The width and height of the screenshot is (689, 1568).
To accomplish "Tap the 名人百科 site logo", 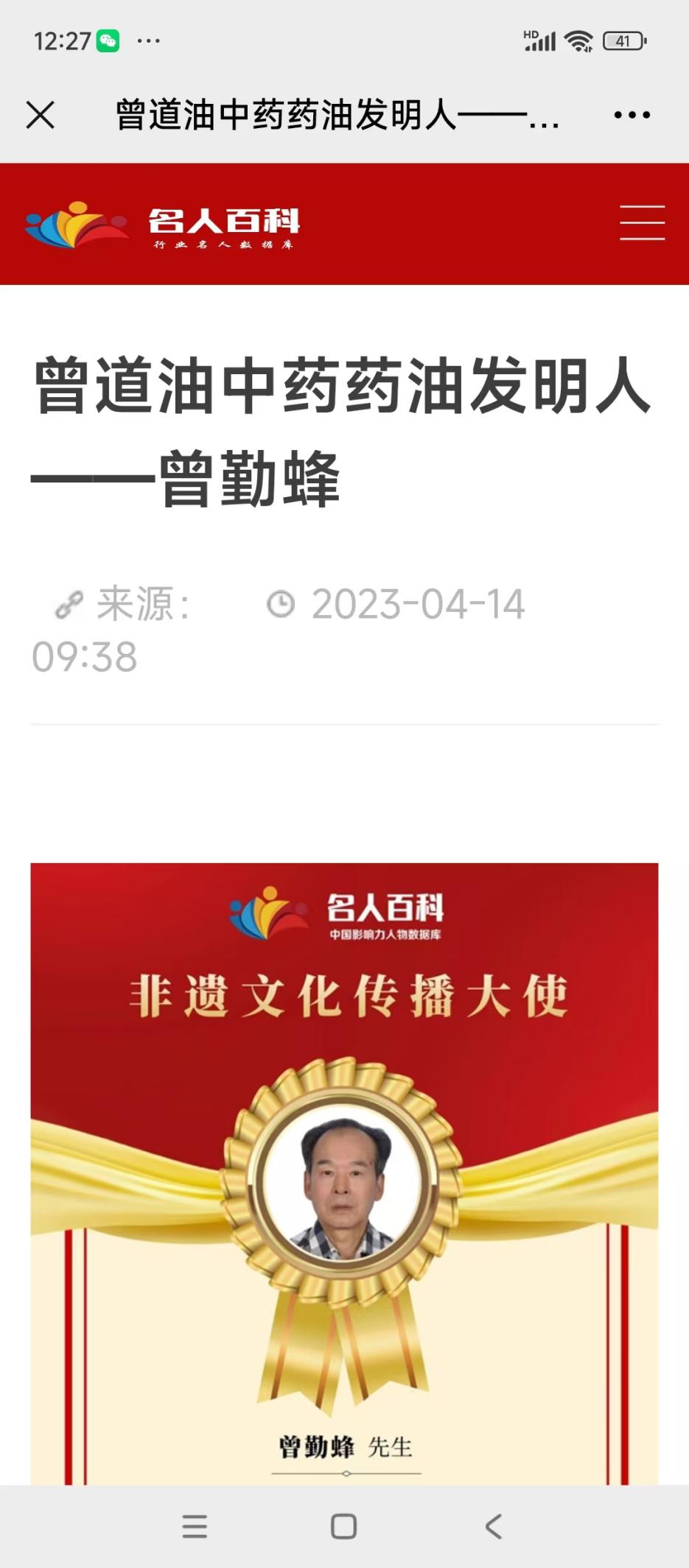I will point(162,225).
